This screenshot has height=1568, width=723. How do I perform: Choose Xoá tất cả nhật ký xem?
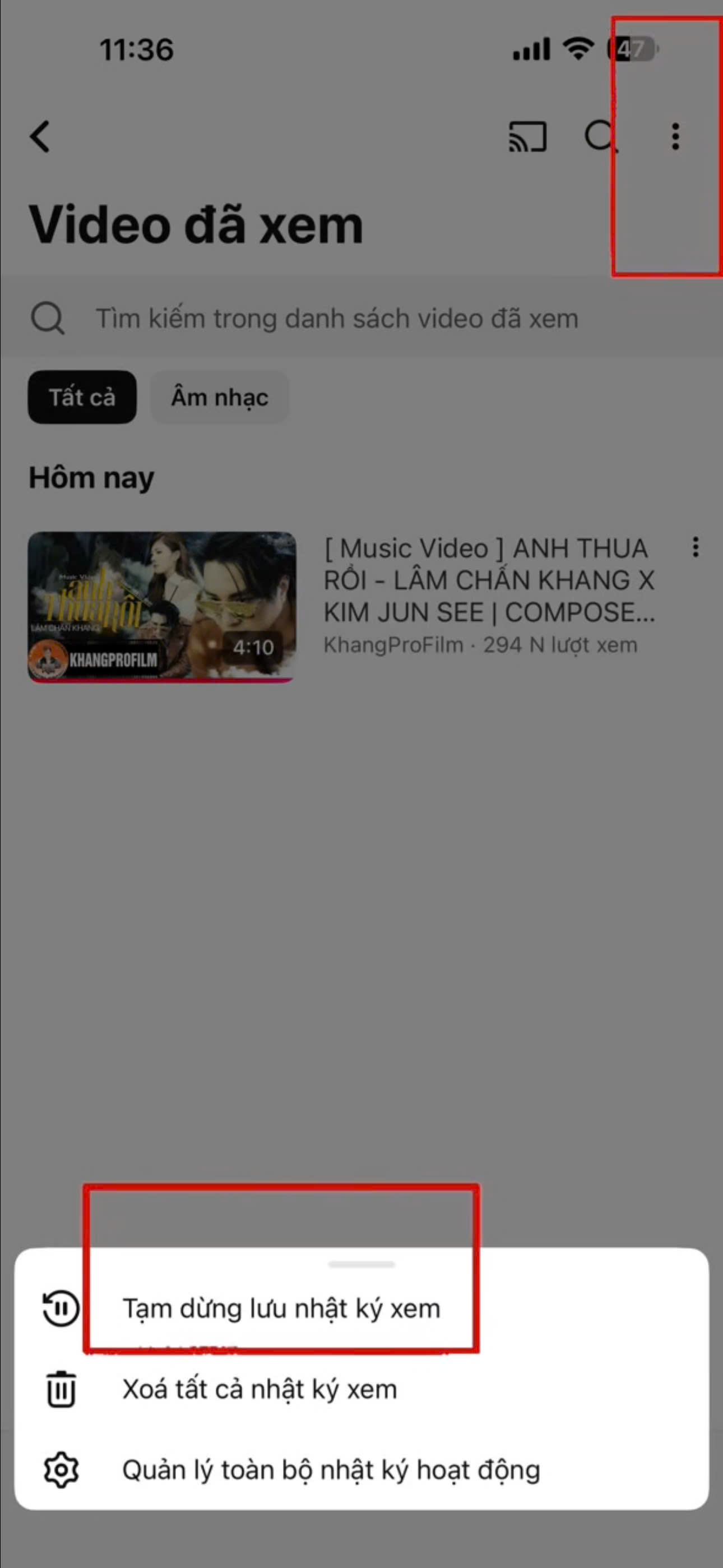(259, 1390)
